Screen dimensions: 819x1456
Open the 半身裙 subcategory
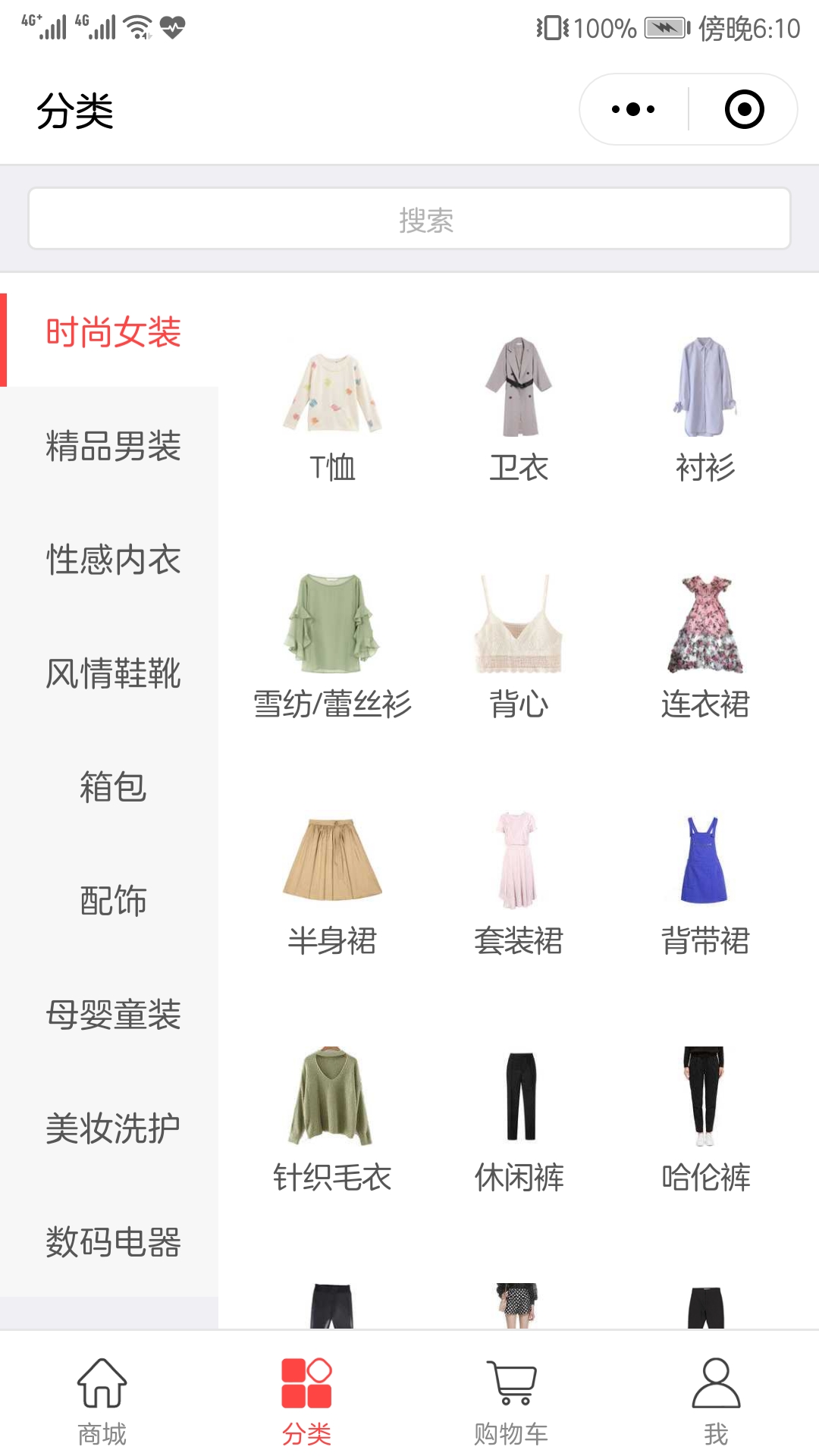tap(332, 884)
